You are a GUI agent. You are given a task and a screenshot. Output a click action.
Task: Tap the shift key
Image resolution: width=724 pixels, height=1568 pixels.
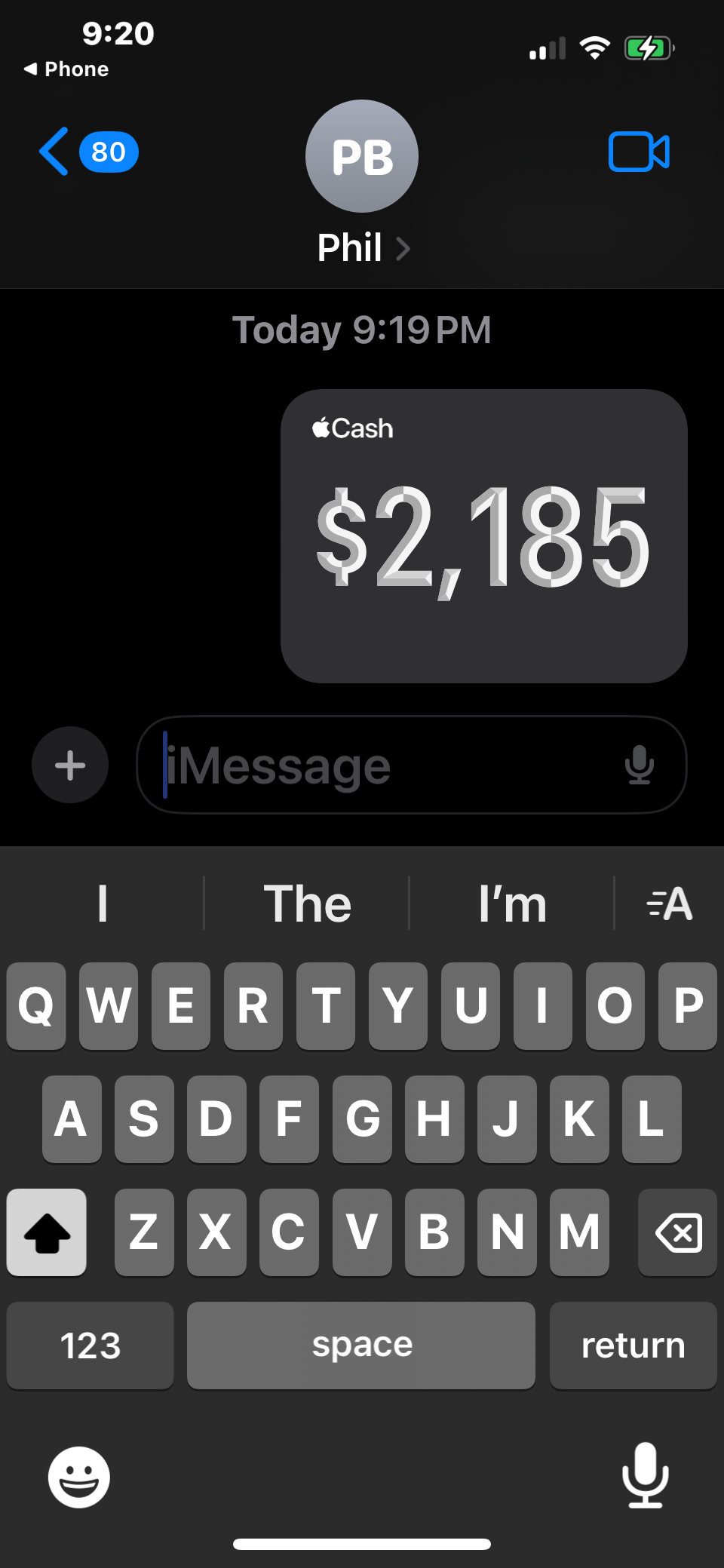click(47, 1232)
